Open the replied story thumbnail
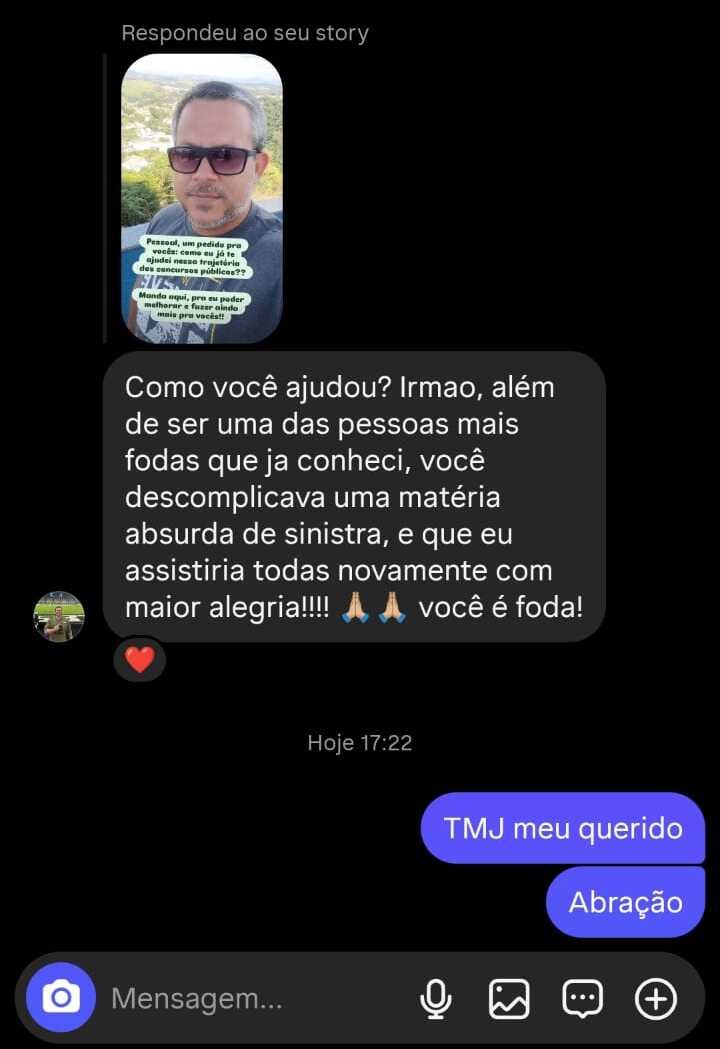This screenshot has height=1049, width=720. pos(202,198)
